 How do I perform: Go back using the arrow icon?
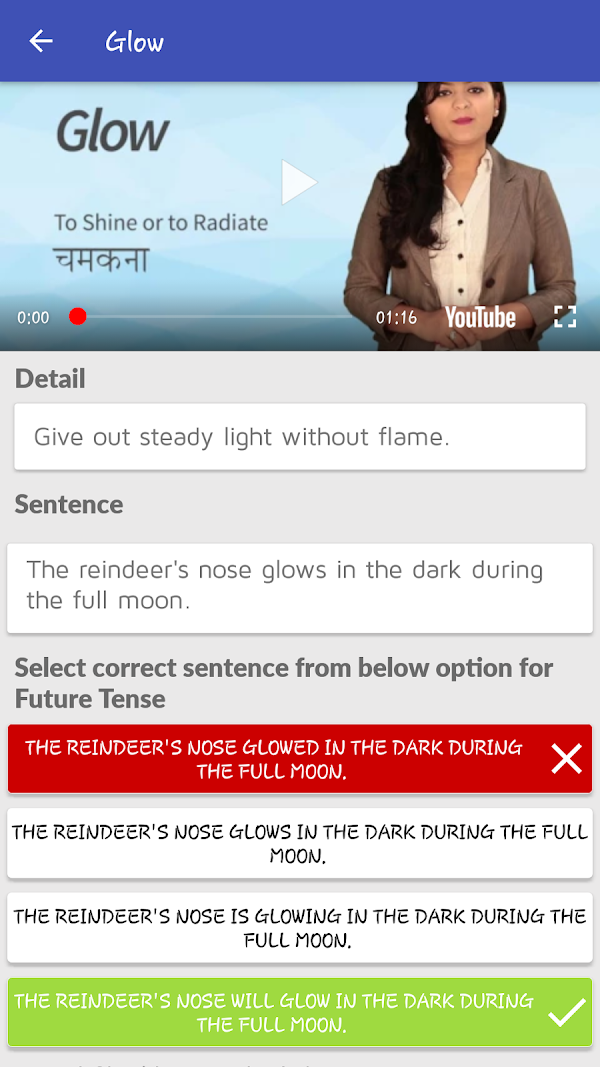pos(41,41)
